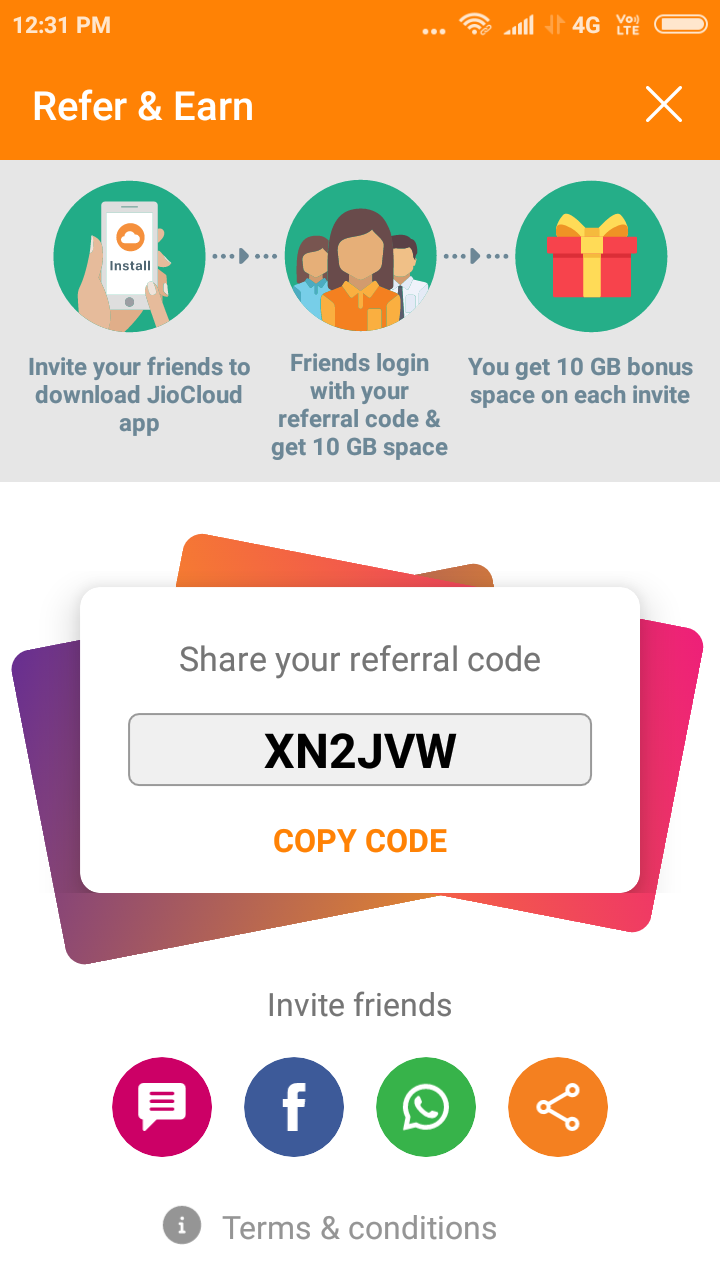Share the referral on Facebook

coord(294,1107)
